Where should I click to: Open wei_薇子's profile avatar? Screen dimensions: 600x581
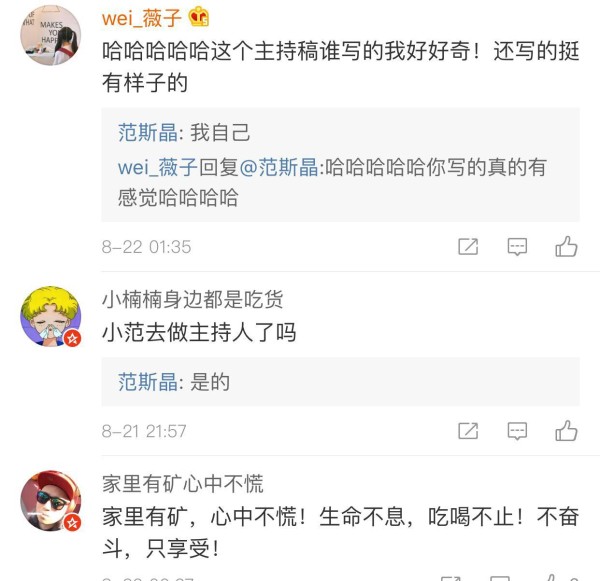[x=51, y=38]
